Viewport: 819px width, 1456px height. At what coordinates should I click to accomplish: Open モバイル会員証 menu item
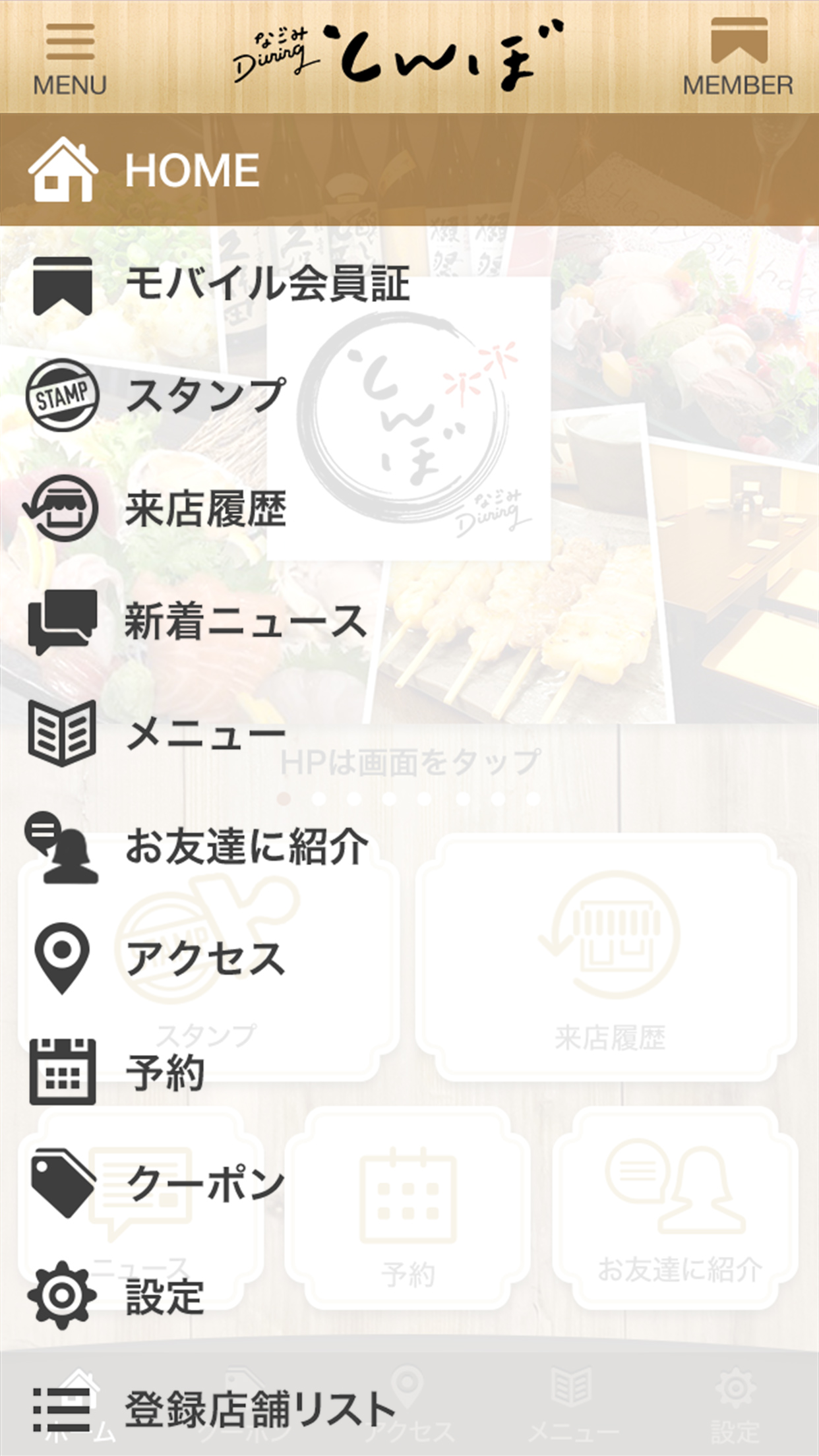[x=267, y=285]
